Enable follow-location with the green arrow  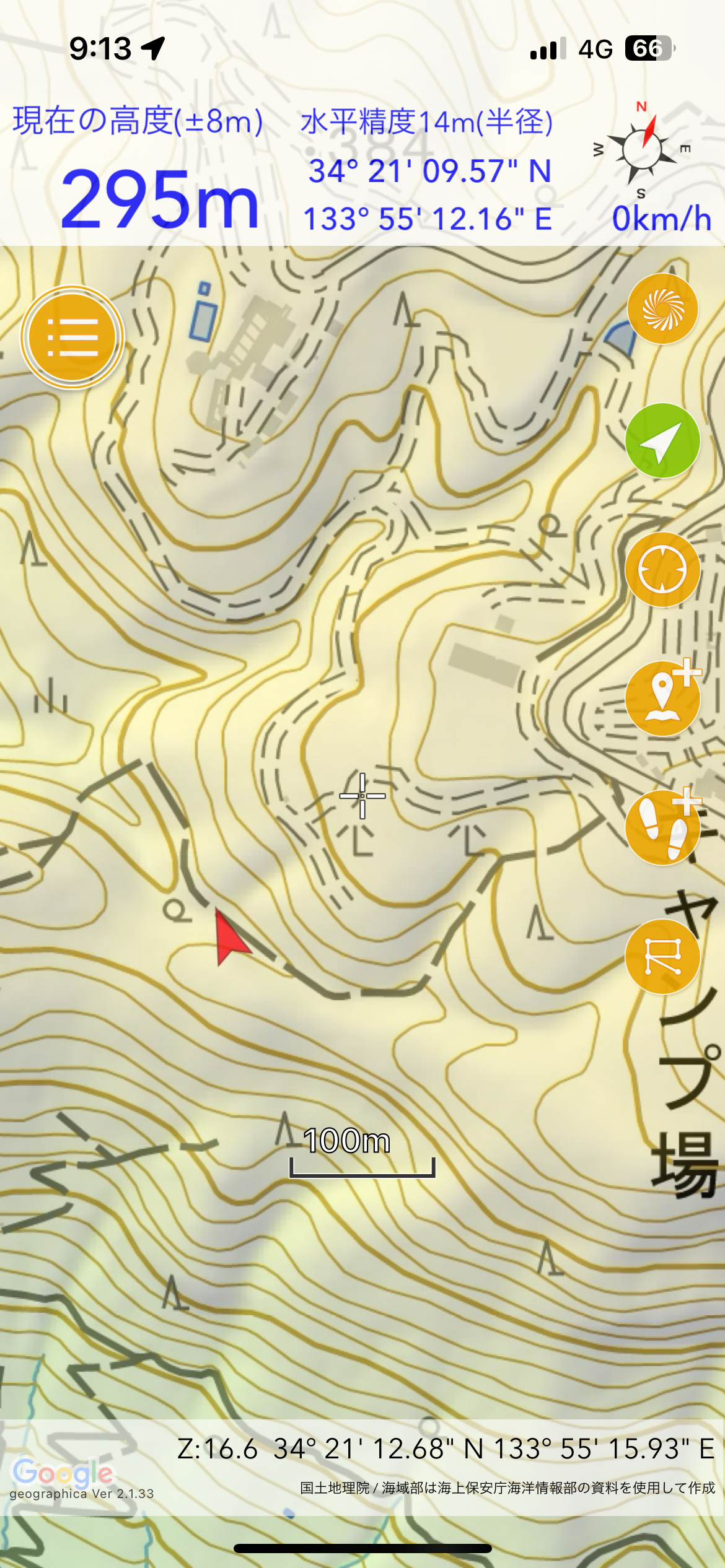point(662,441)
